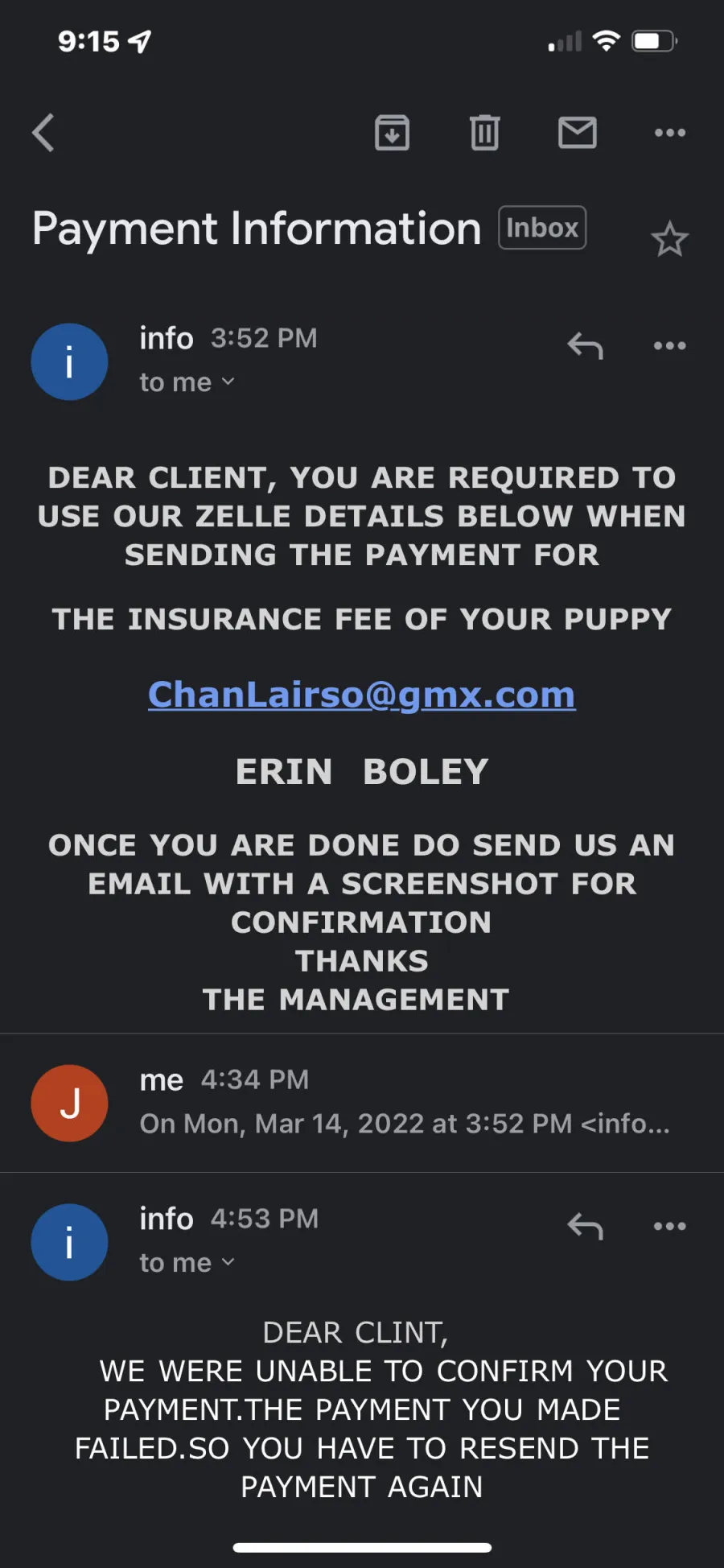Screen dimensions: 724x1568
Task: Star the Payment Information thread
Action: (669, 239)
